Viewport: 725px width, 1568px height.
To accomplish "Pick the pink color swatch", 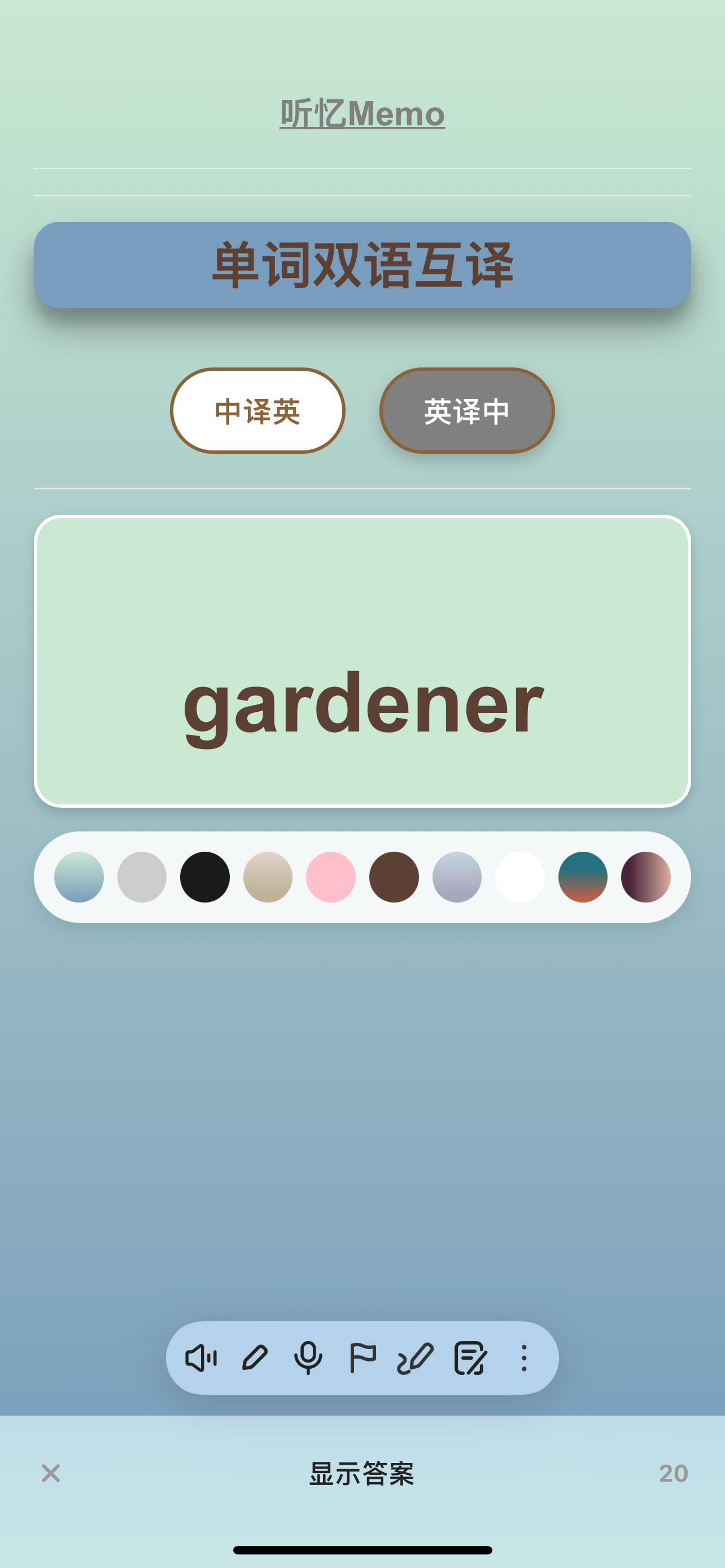I will [x=330, y=877].
